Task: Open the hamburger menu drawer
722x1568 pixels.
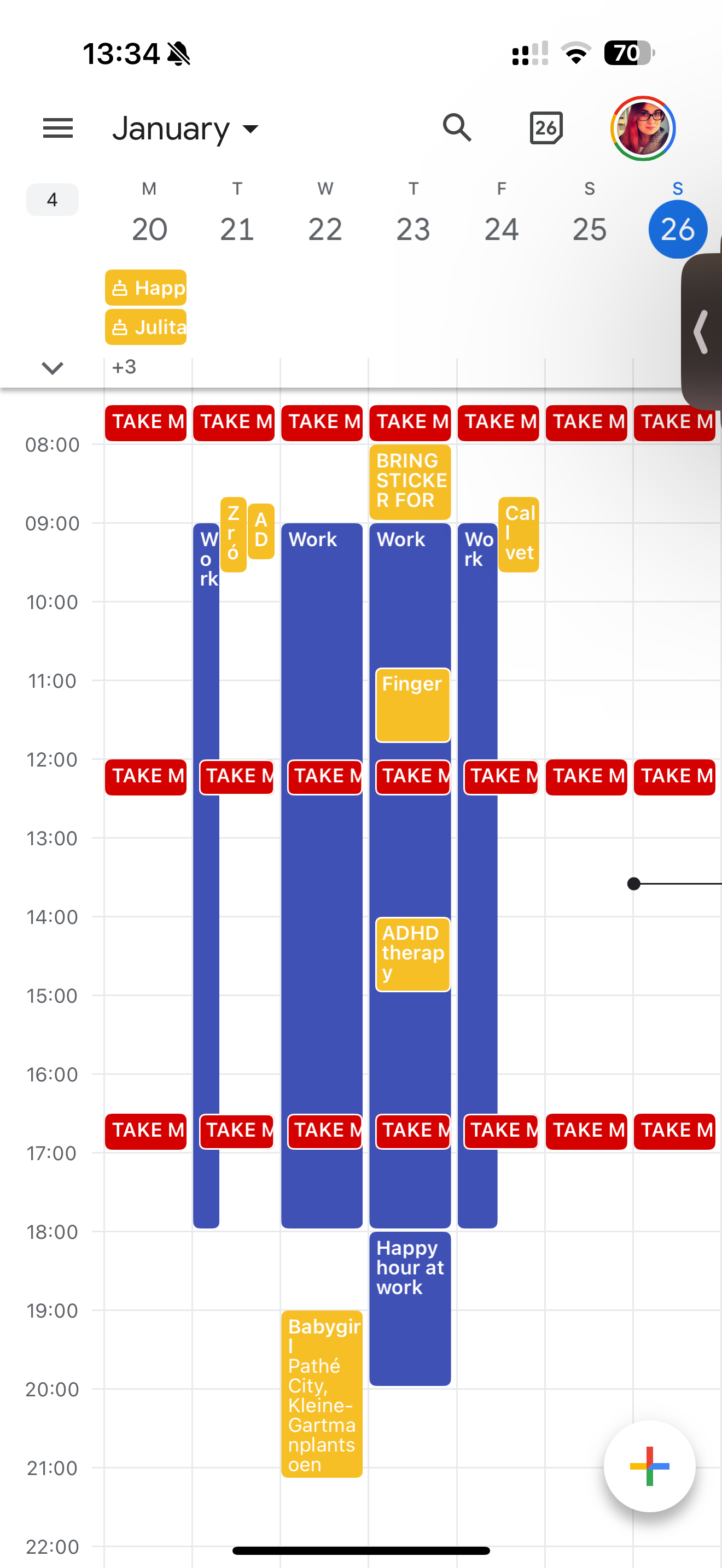Action: tap(58, 128)
